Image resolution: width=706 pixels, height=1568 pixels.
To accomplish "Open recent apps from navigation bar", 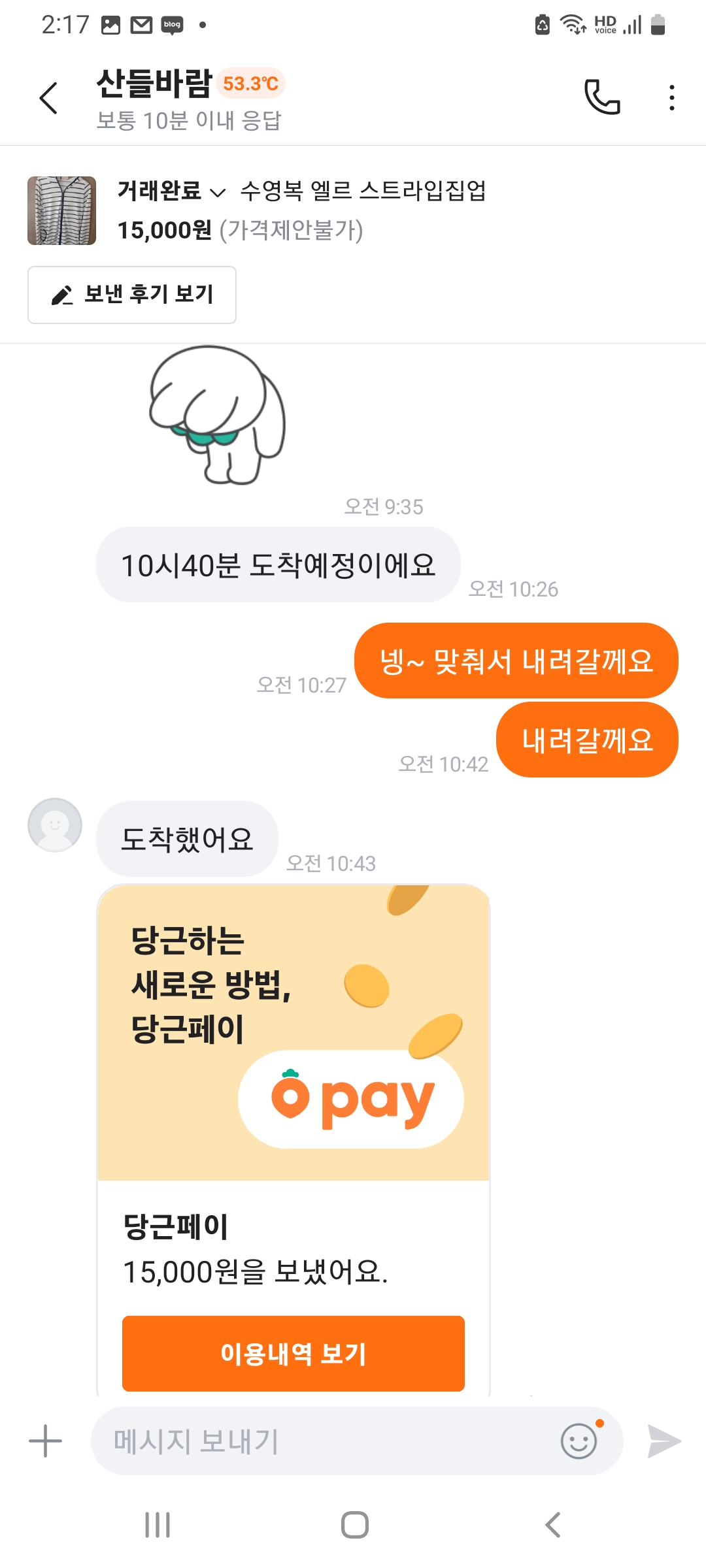I will [x=158, y=1525].
